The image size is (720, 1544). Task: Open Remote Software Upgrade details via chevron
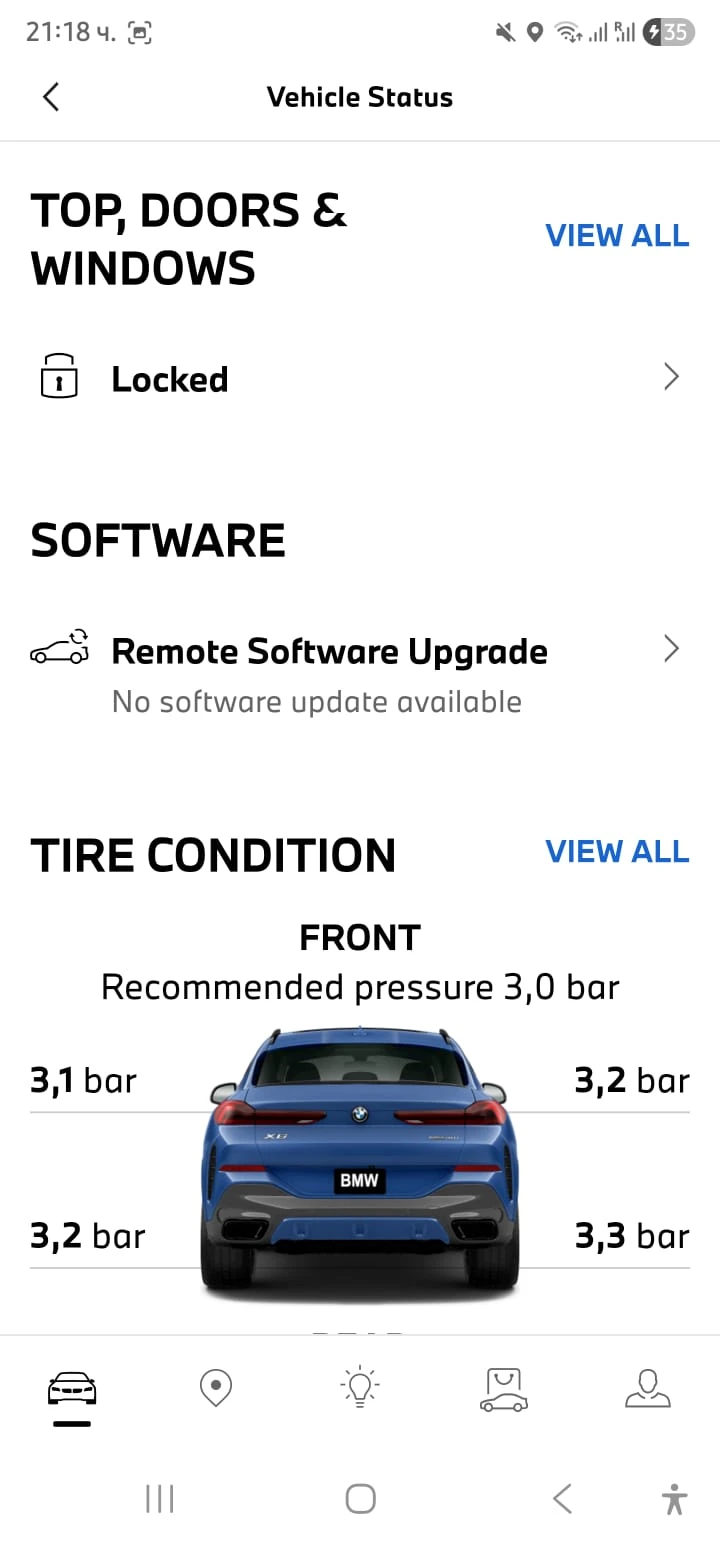[671, 649]
